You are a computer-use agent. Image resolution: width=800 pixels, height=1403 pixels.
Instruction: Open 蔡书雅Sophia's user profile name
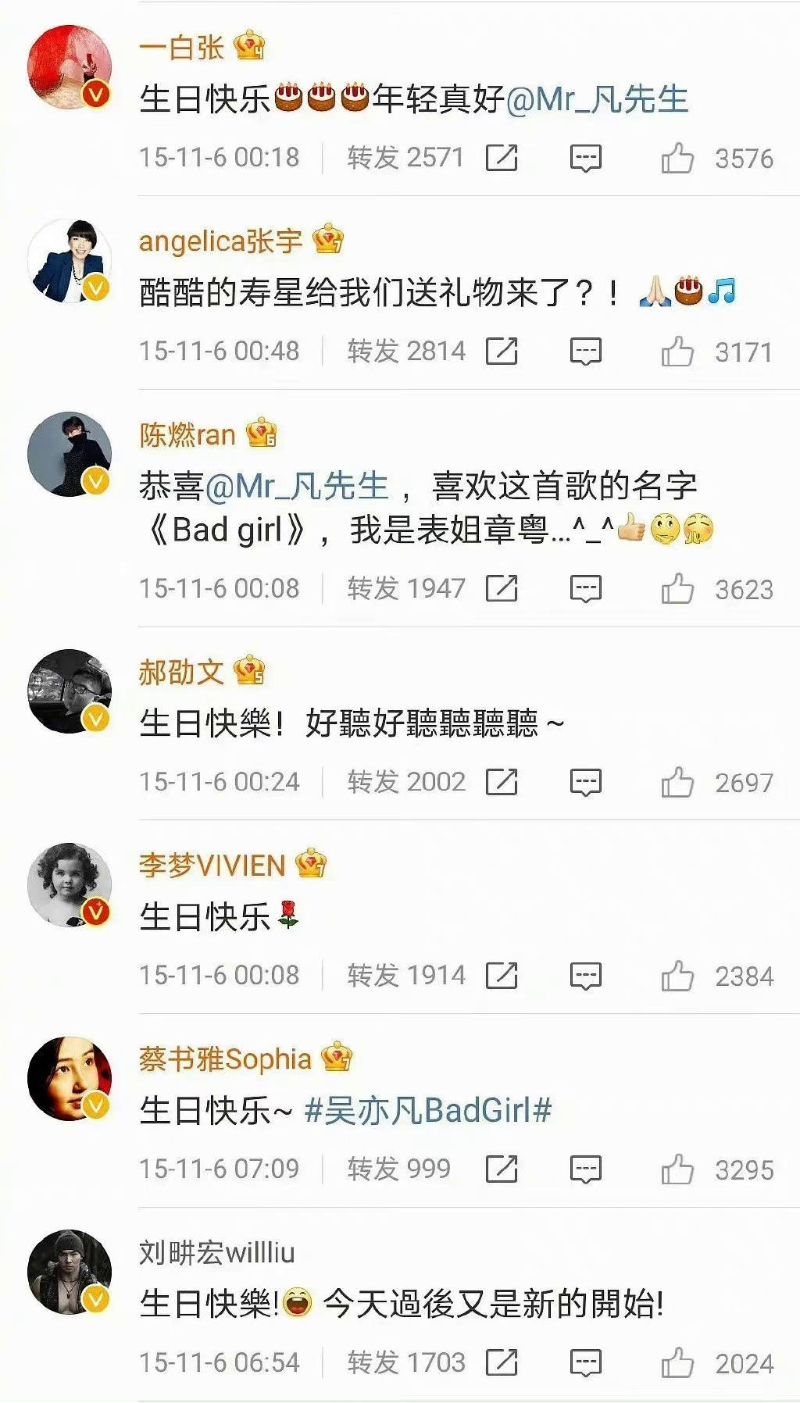coord(225,1058)
